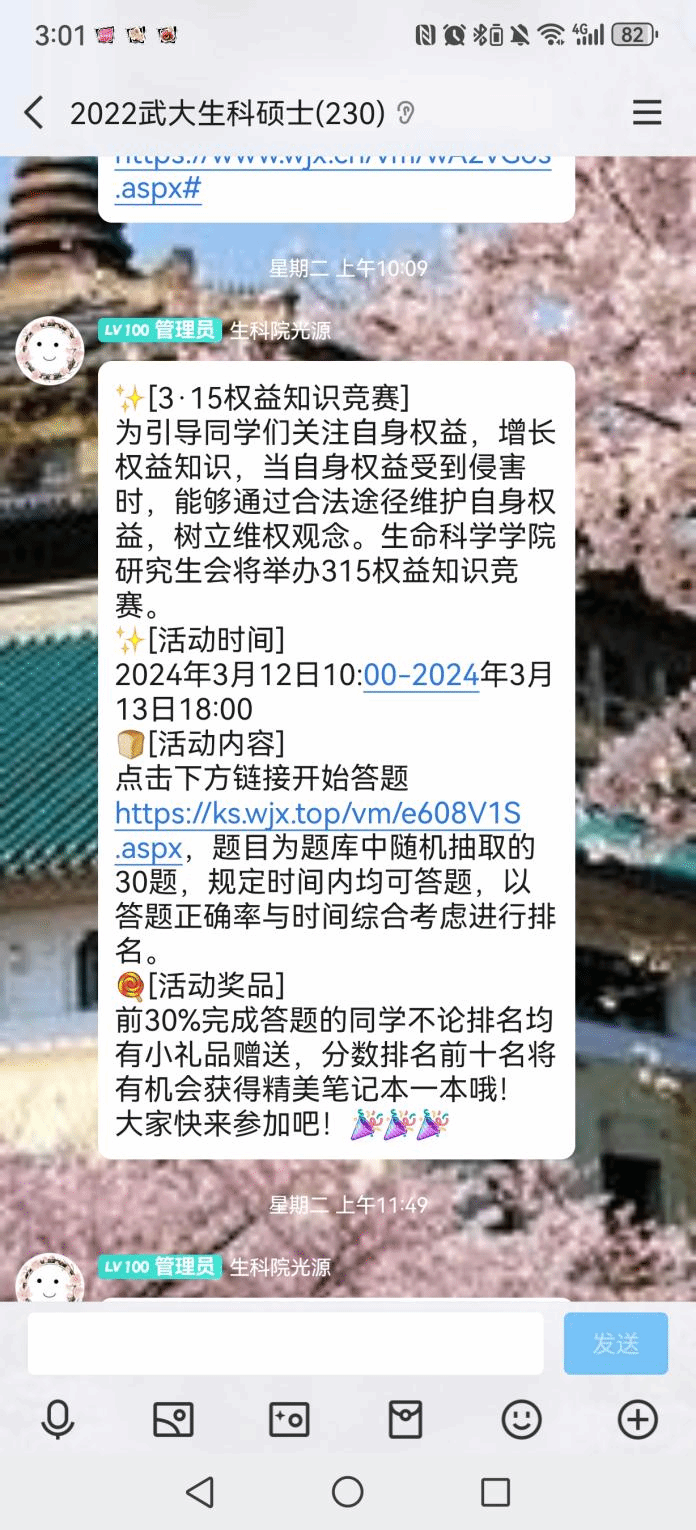Tap the 发送 send button
Image resolution: width=696 pixels, height=1530 pixels.
pyautogui.click(x=615, y=1343)
